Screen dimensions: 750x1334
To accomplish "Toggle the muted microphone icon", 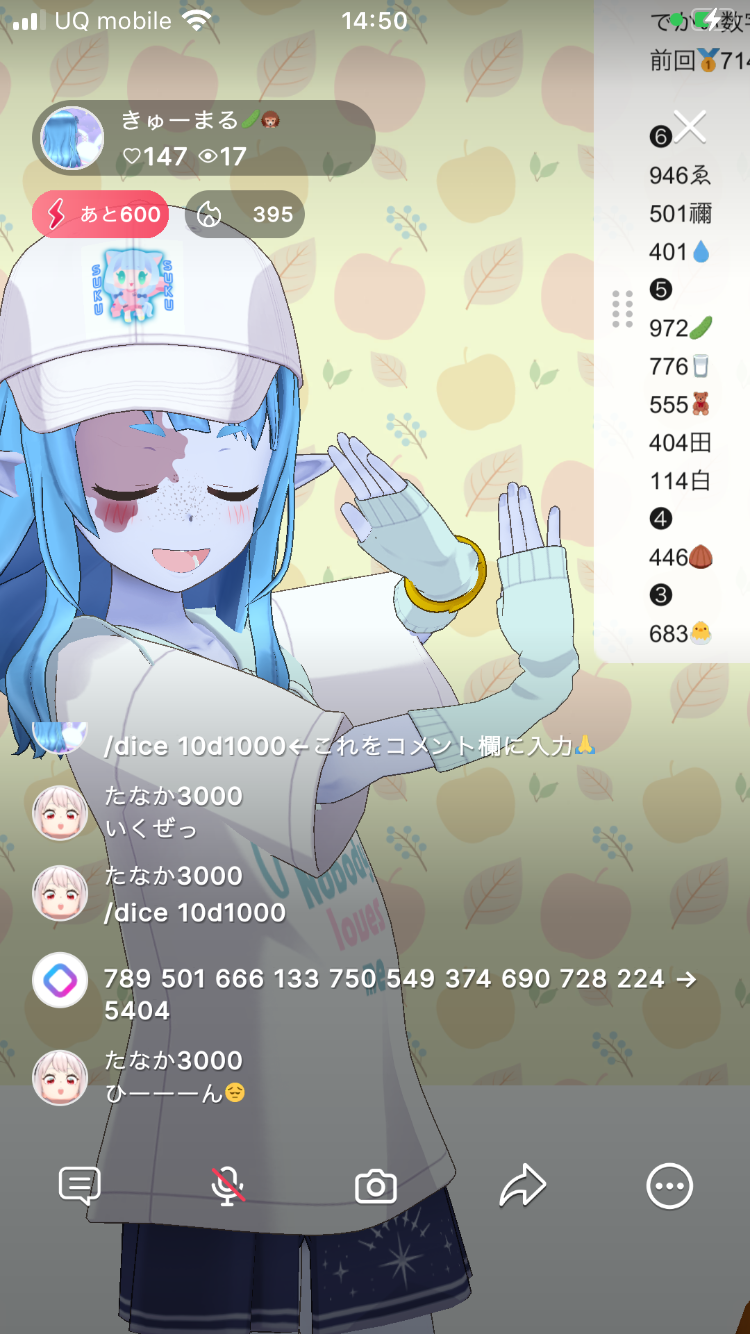I will (228, 1187).
